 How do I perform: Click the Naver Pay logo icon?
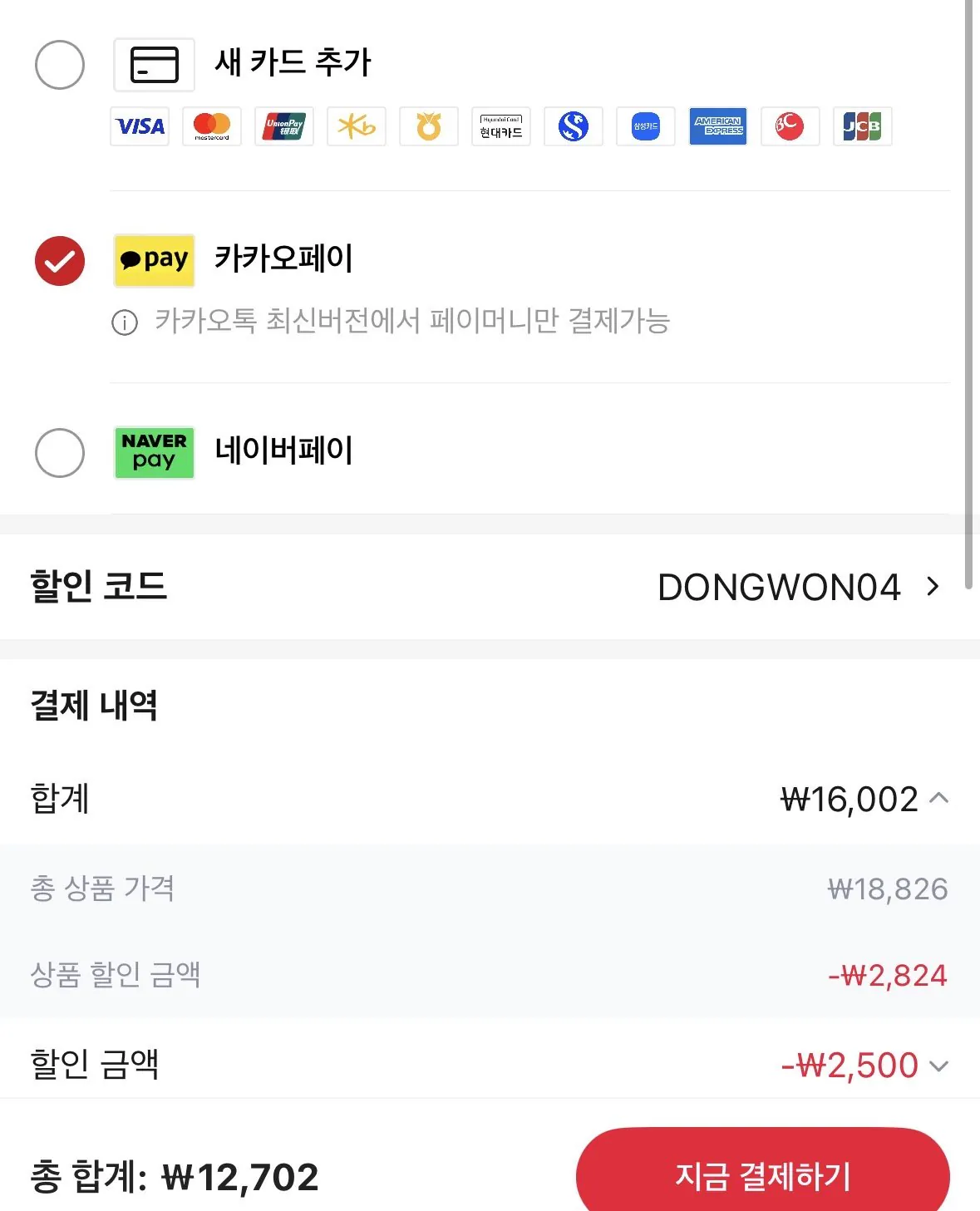pos(153,453)
